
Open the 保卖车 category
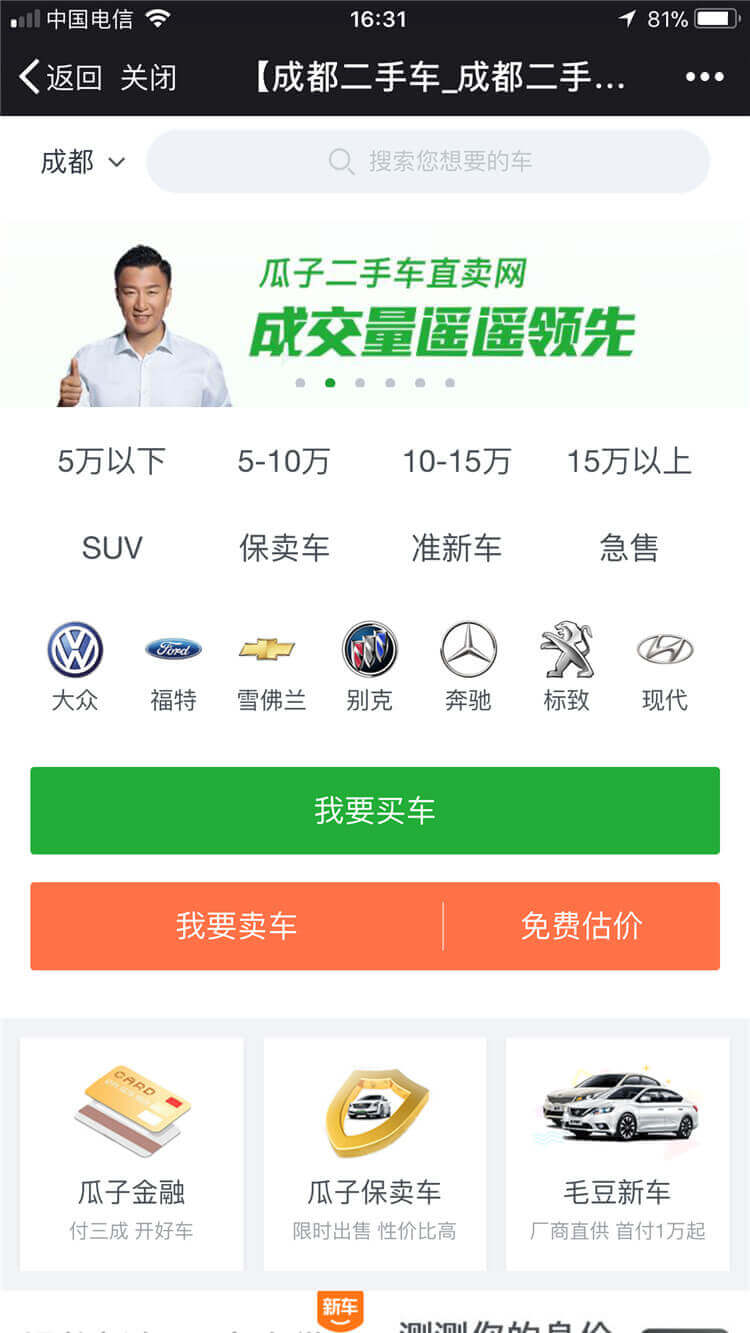(x=284, y=548)
